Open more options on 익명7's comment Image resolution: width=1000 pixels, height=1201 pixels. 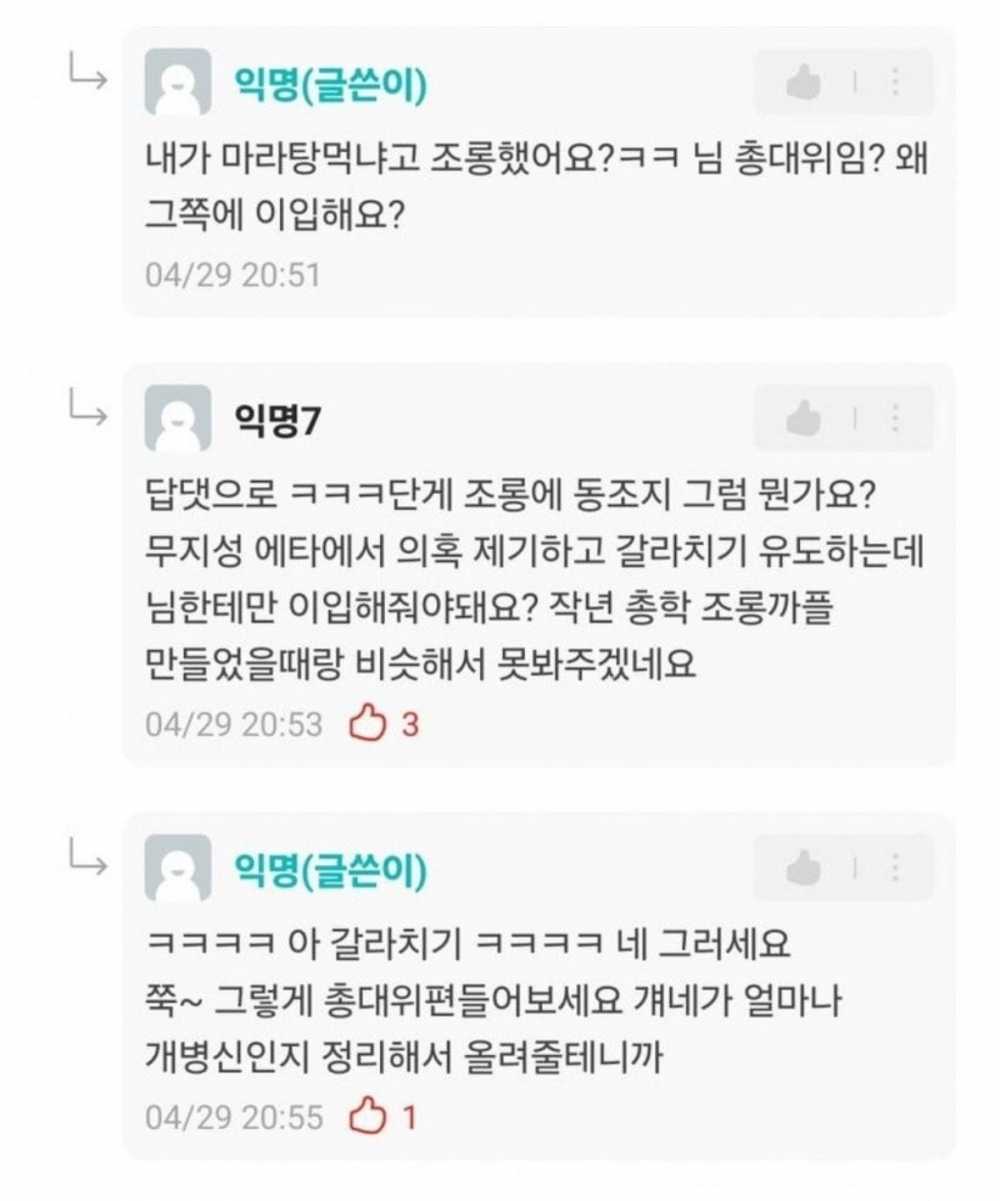[896, 419]
